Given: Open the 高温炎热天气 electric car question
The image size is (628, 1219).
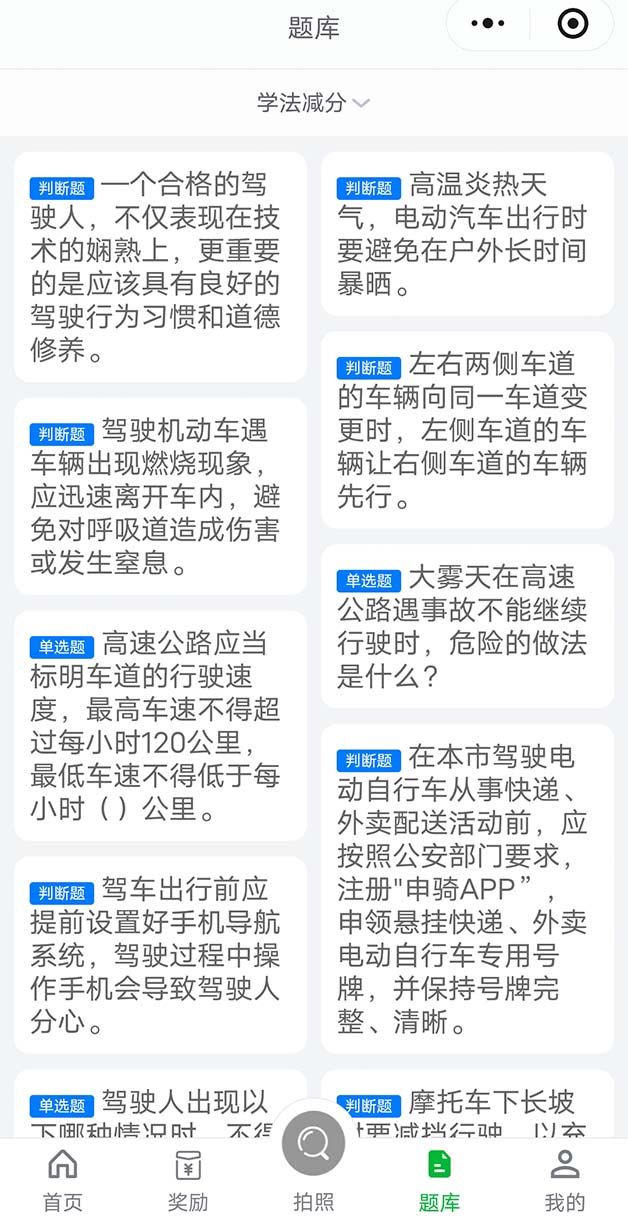Looking at the screenshot, I should click(x=467, y=234).
